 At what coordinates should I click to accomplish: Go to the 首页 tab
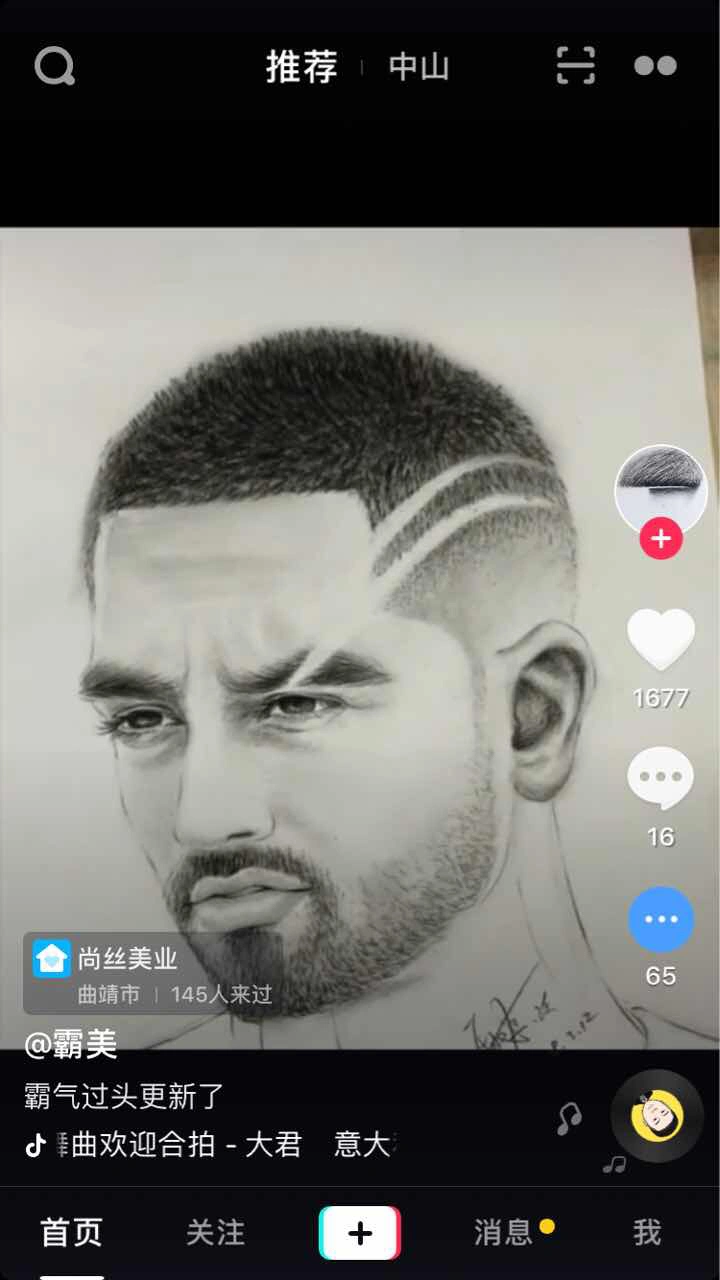[71, 1233]
